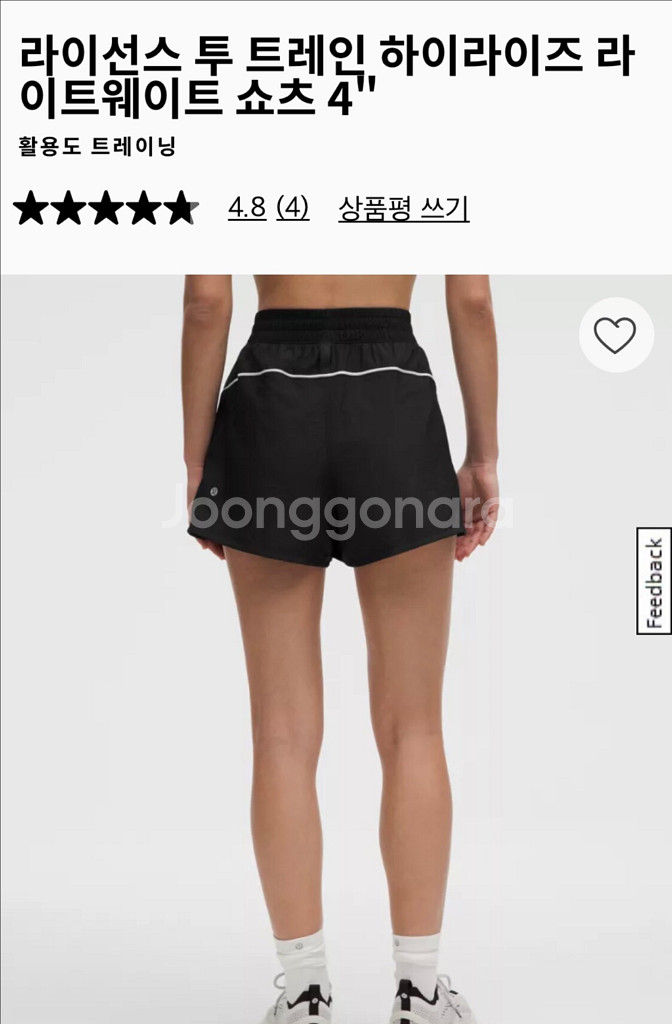View the (4) review count link
672x1024 pixels.
pos(292,208)
